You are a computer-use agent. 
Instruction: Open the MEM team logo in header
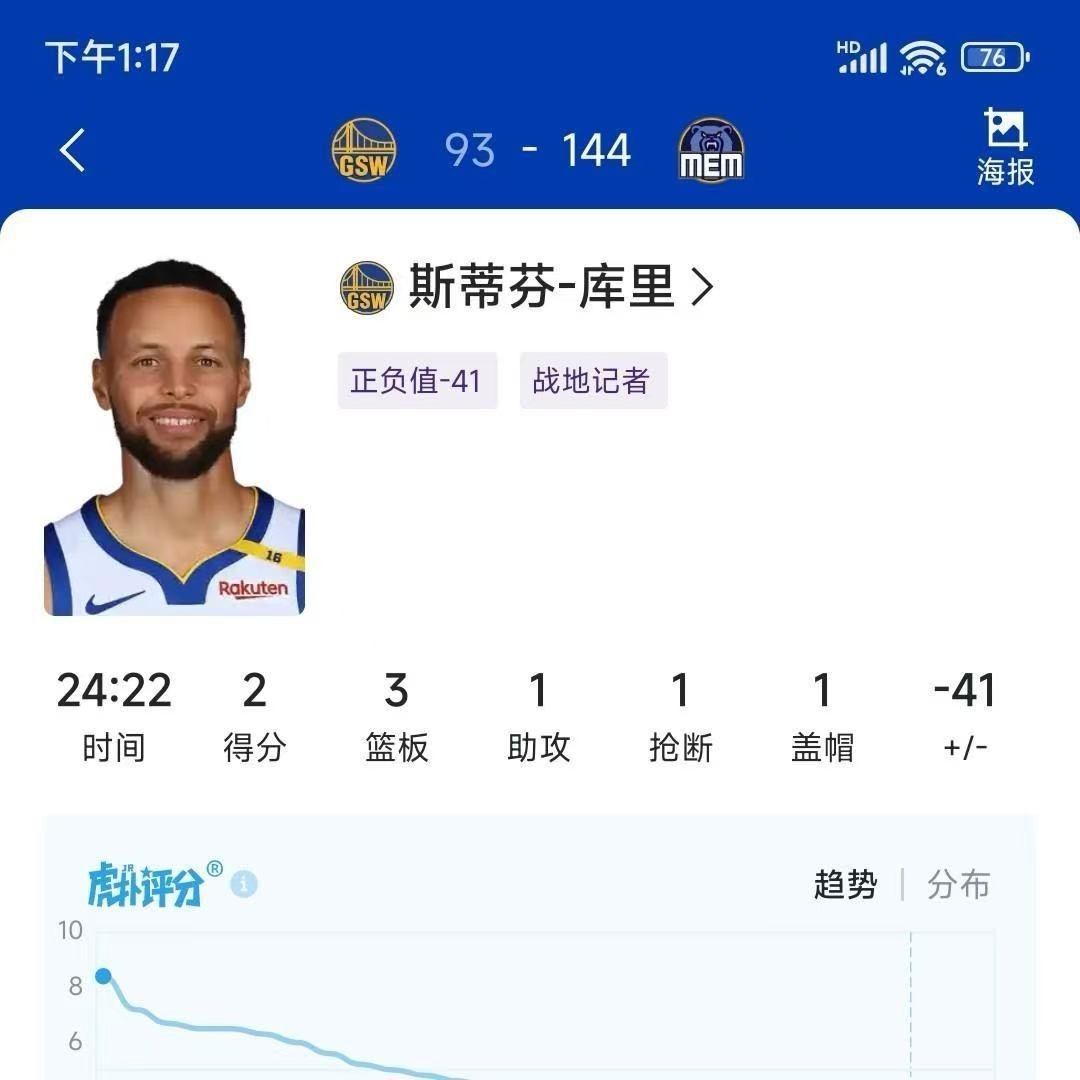pyautogui.click(x=711, y=151)
